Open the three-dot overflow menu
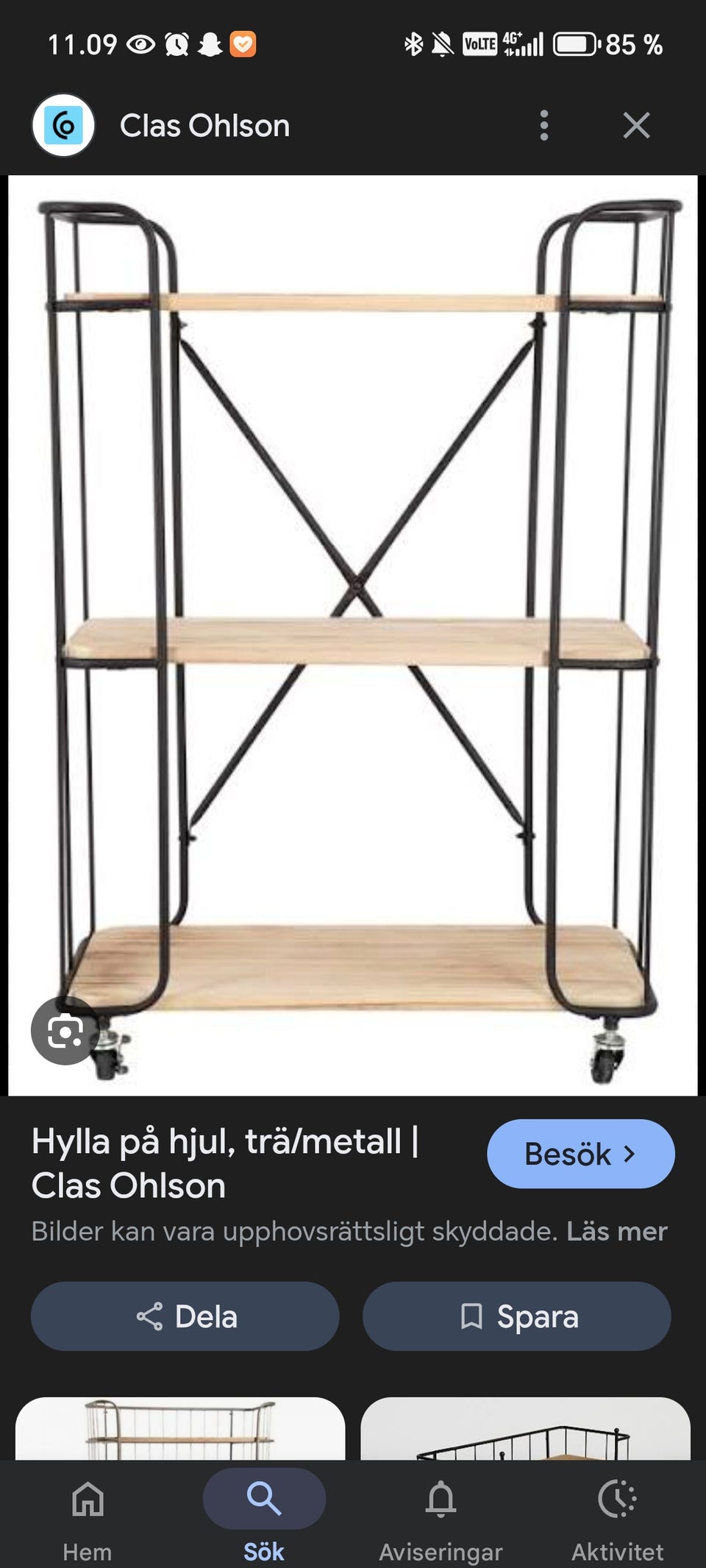Image resolution: width=706 pixels, height=1568 pixels. point(544,126)
